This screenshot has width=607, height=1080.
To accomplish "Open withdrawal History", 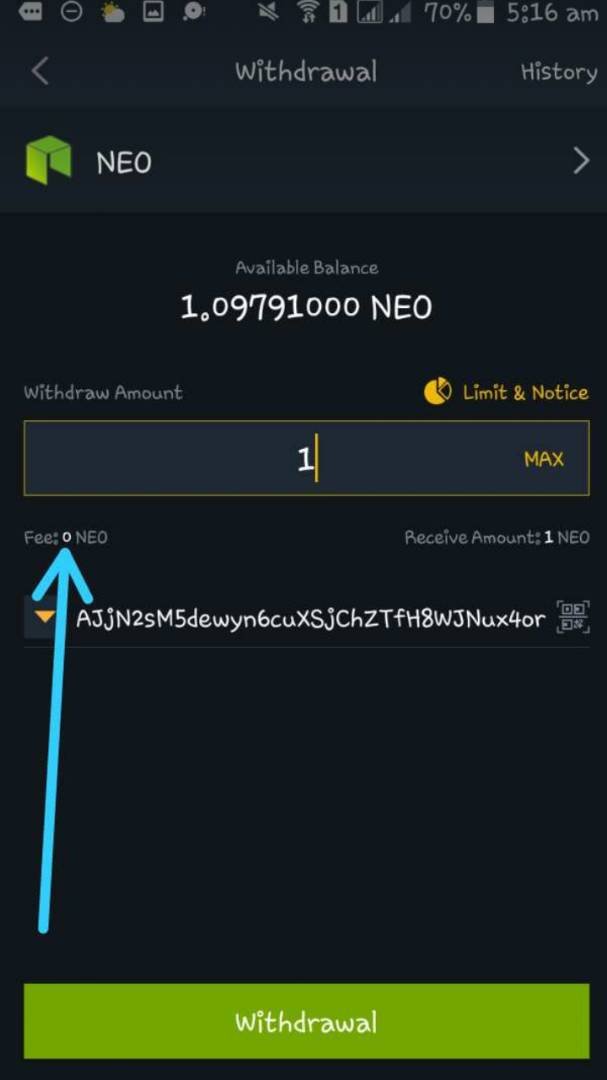I will pyautogui.click(x=558, y=72).
